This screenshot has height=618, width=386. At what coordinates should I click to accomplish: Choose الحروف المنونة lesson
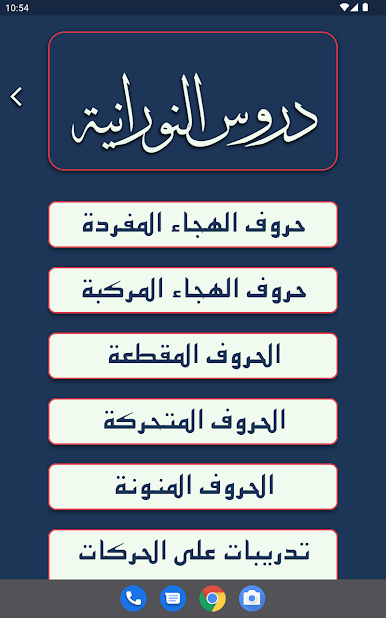click(x=193, y=487)
